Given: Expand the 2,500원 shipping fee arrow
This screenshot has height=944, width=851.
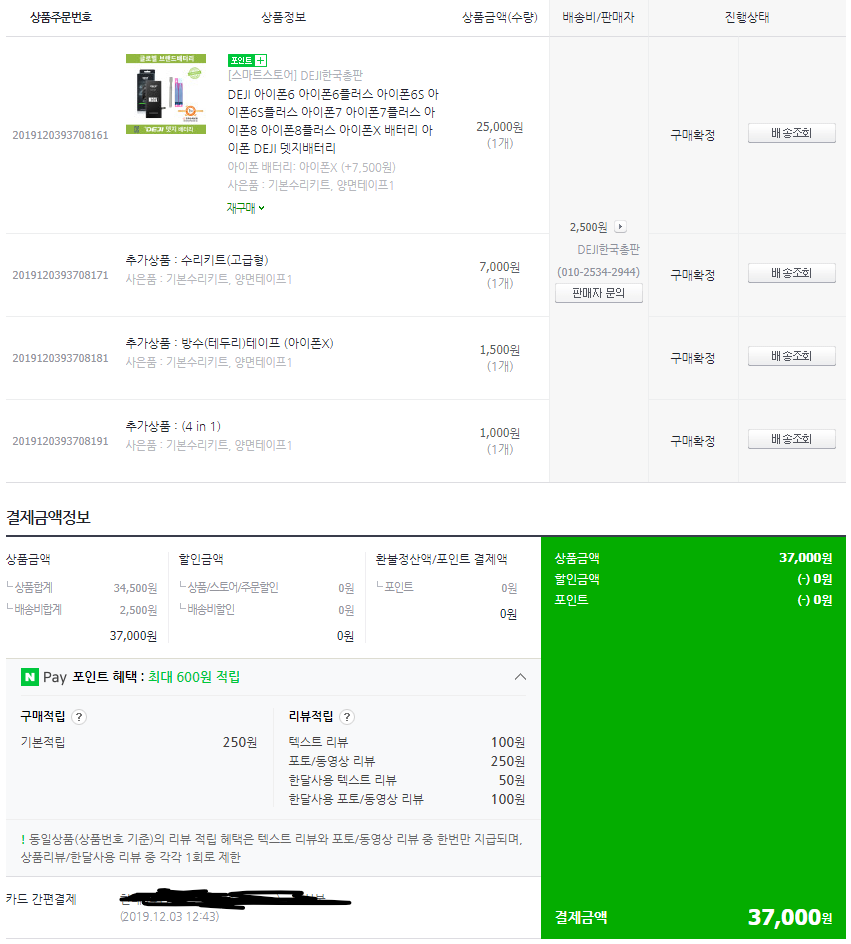Looking at the screenshot, I should pos(620,227).
